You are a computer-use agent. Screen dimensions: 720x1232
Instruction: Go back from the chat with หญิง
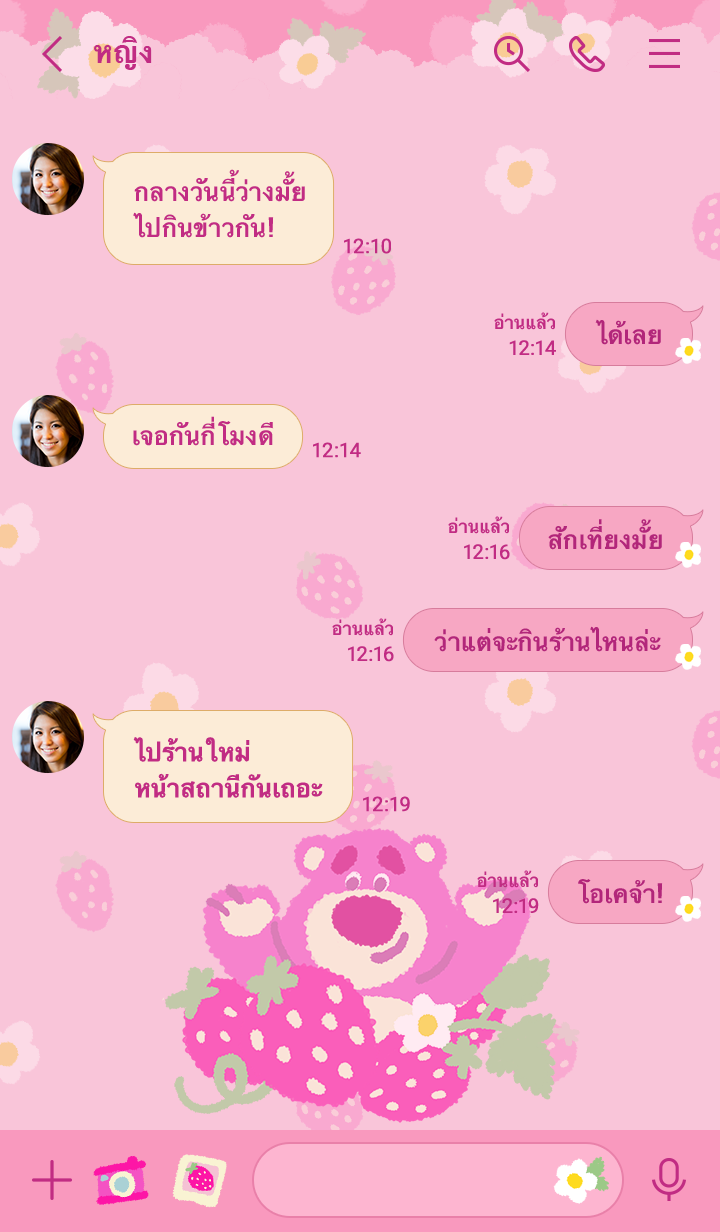click(52, 54)
